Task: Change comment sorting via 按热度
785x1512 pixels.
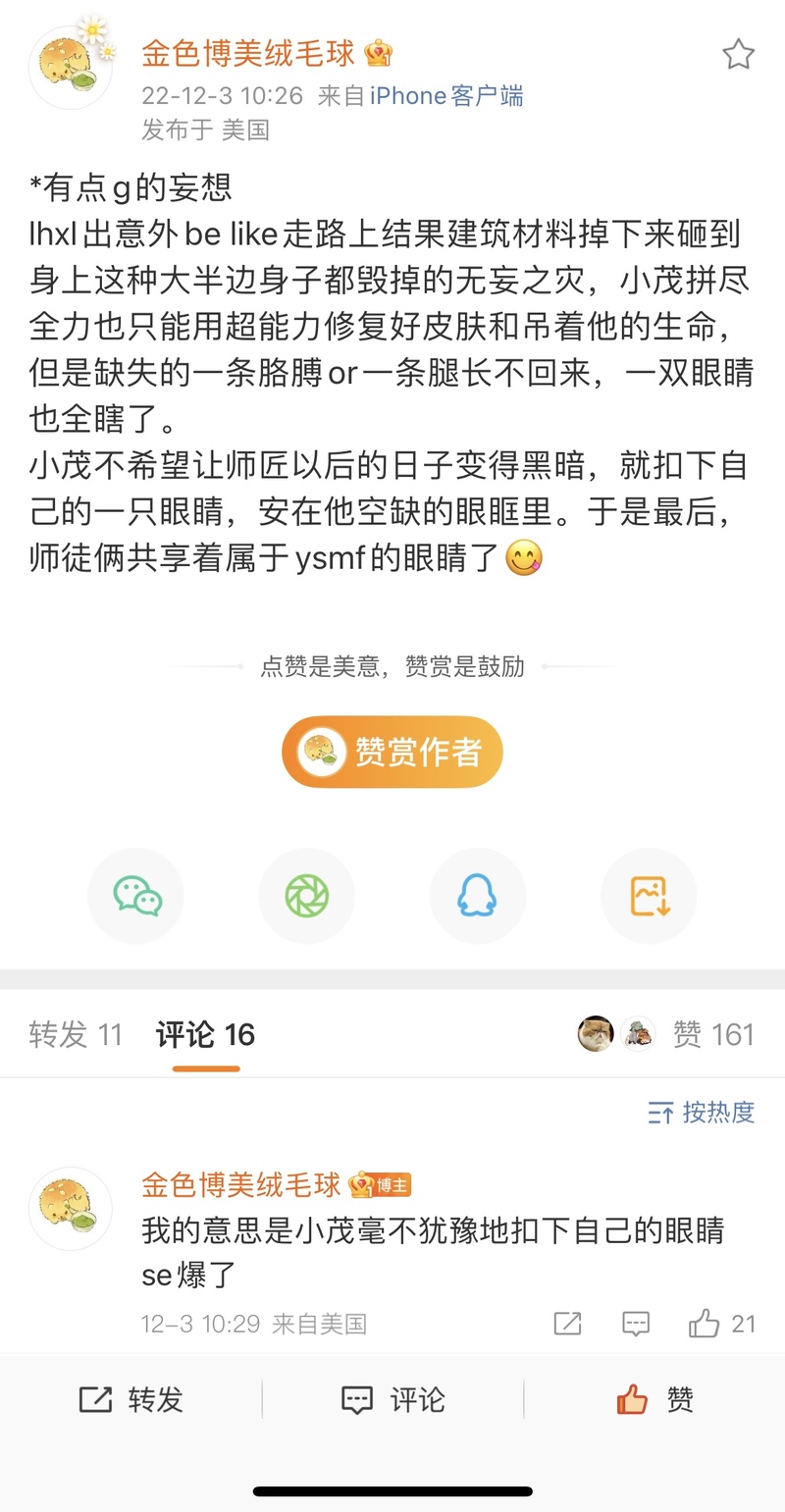Action: (x=702, y=1112)
